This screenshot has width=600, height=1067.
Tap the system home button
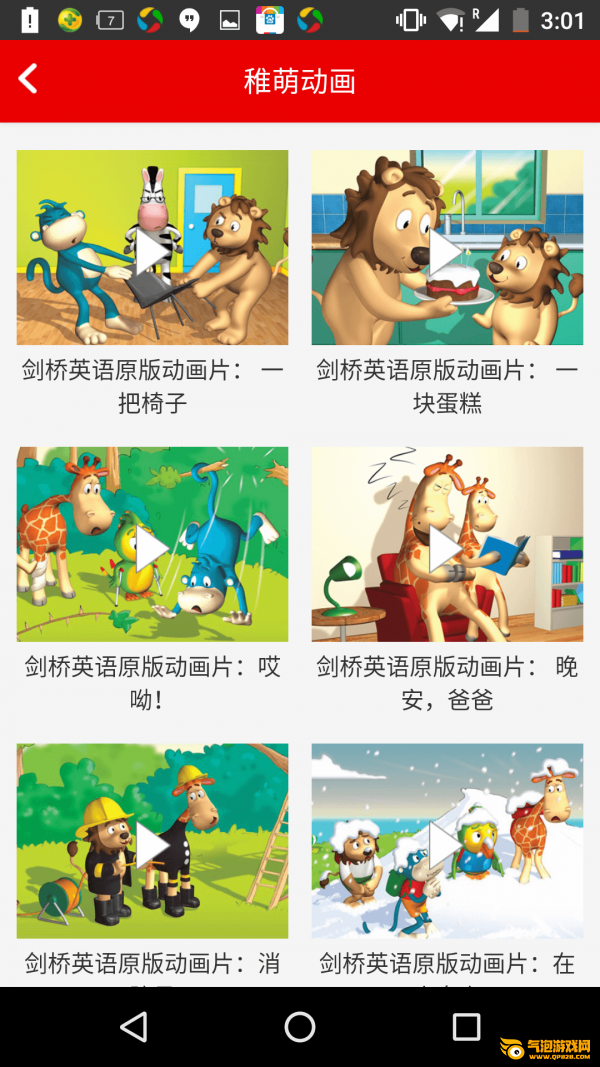click(300, 1027)
